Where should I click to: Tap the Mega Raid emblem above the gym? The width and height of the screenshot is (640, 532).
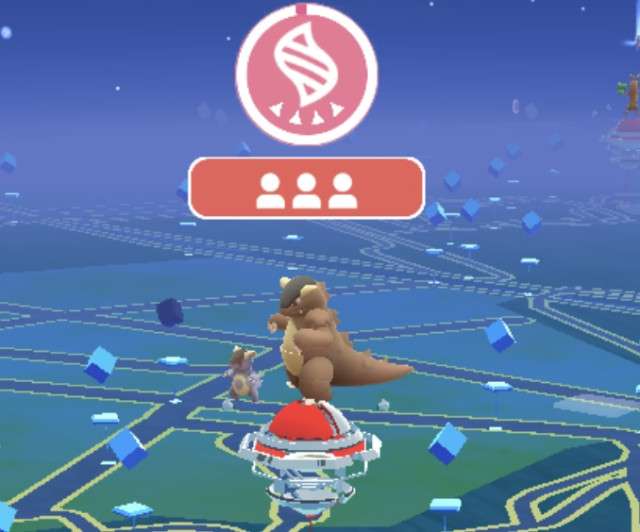307,74
